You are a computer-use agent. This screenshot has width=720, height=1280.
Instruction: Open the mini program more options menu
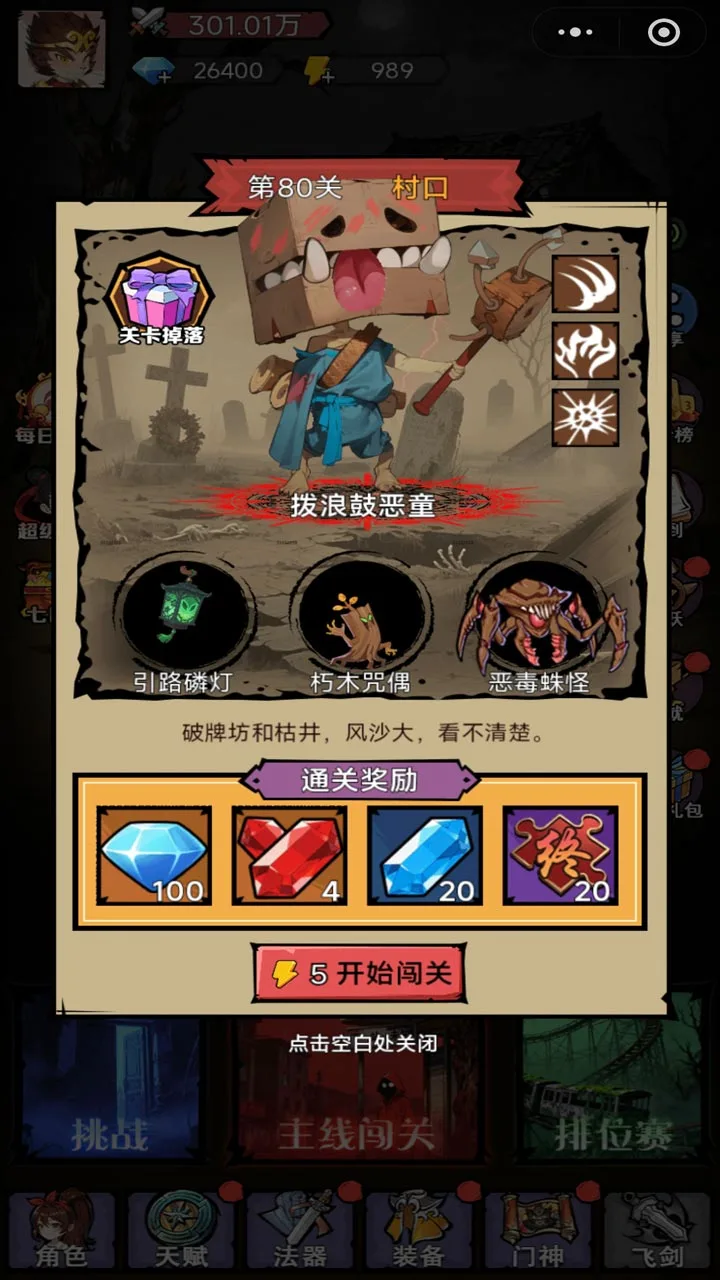click(x=576, y=33)
